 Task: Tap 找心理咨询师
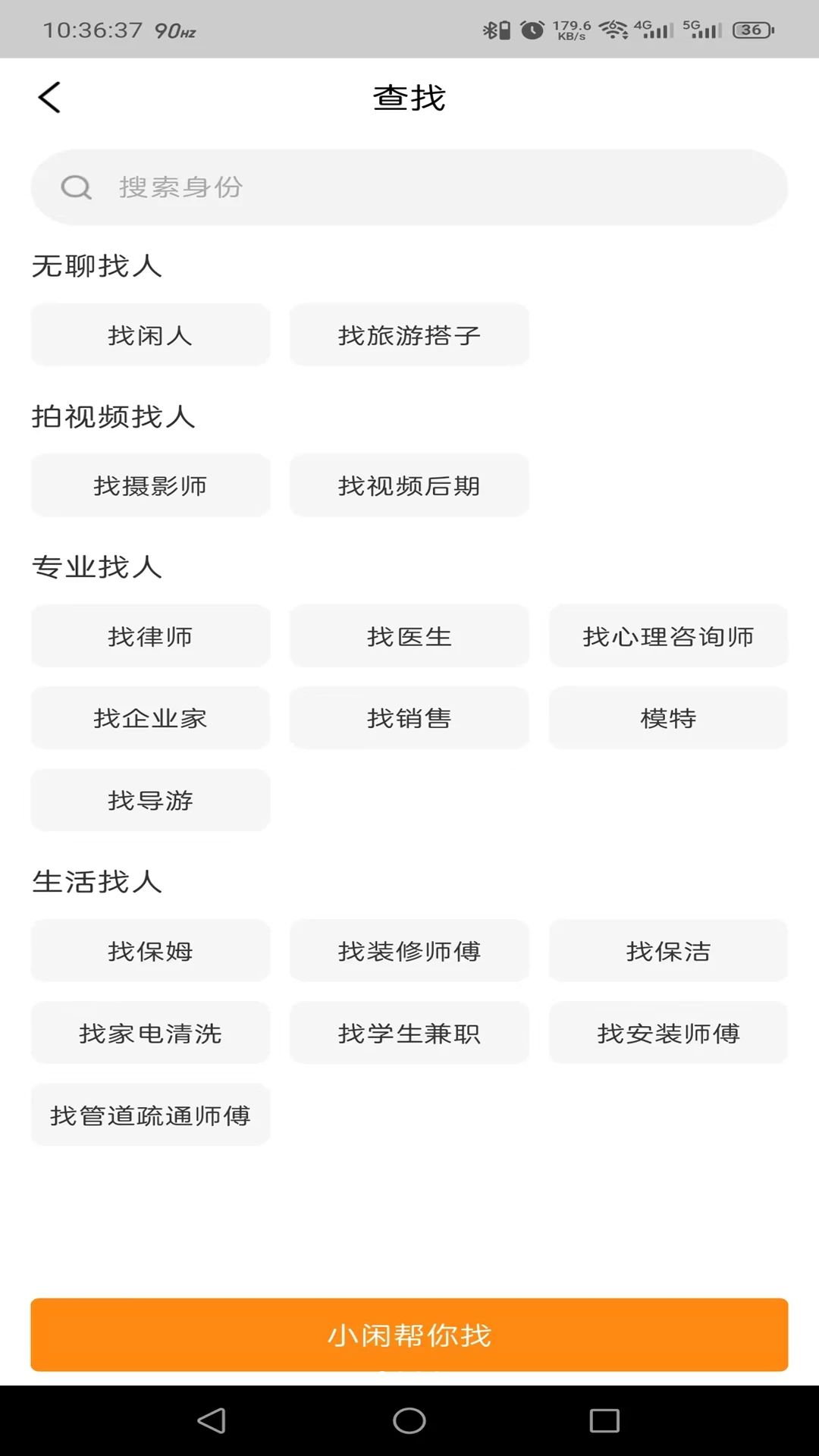tap(668, 636)
